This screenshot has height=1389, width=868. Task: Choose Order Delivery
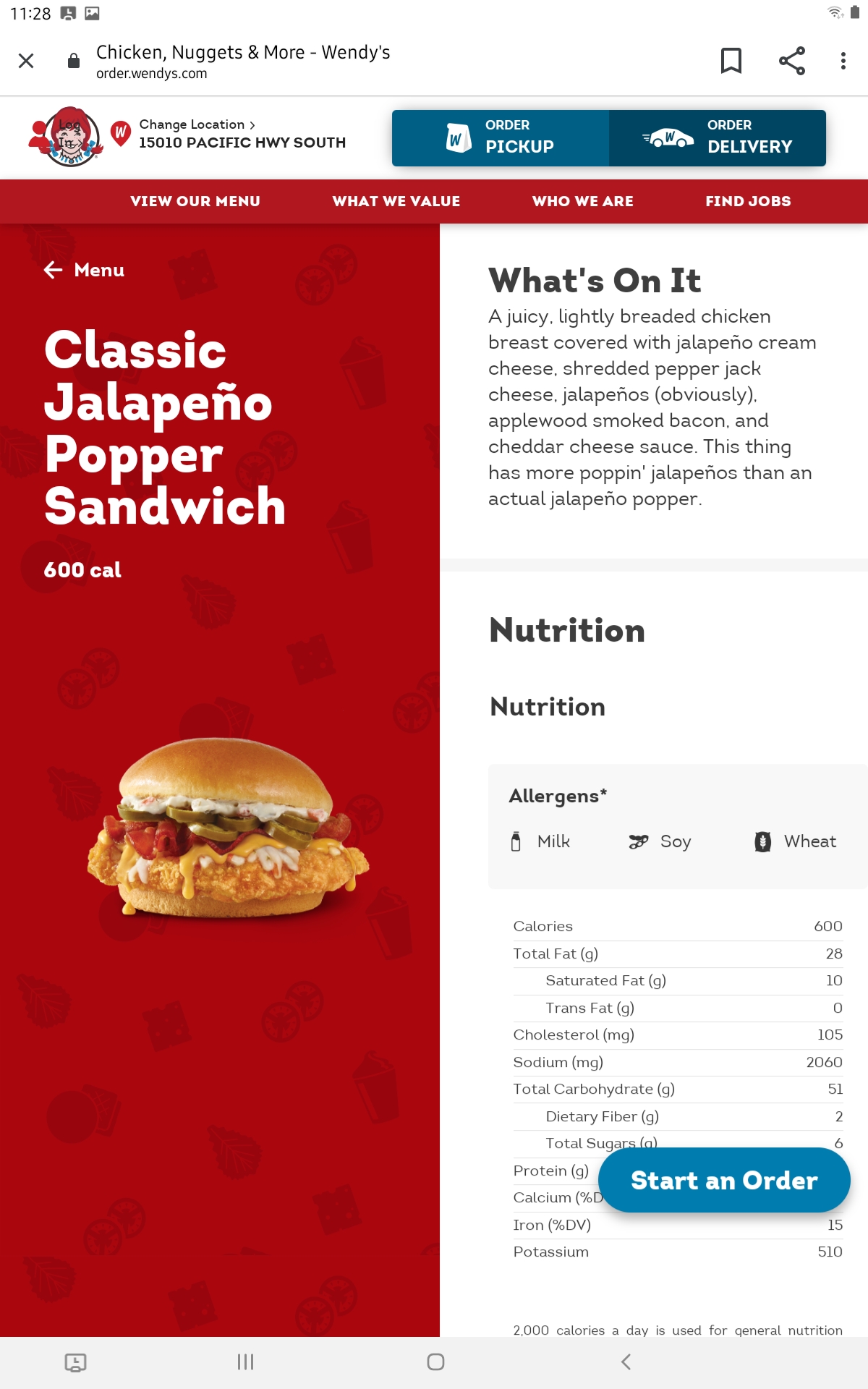coord(718,137)
